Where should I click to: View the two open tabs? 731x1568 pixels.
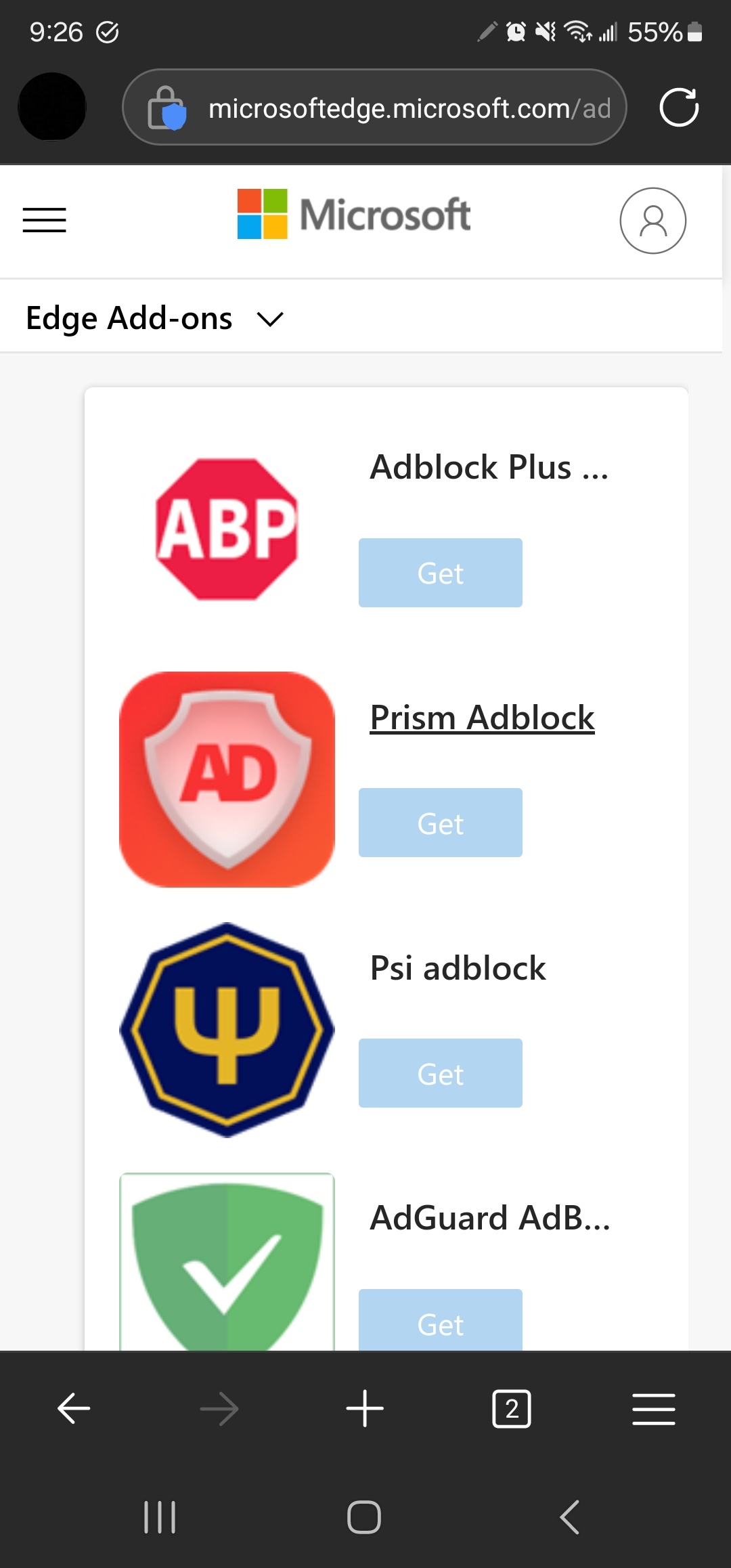[x=511, y=1409]
